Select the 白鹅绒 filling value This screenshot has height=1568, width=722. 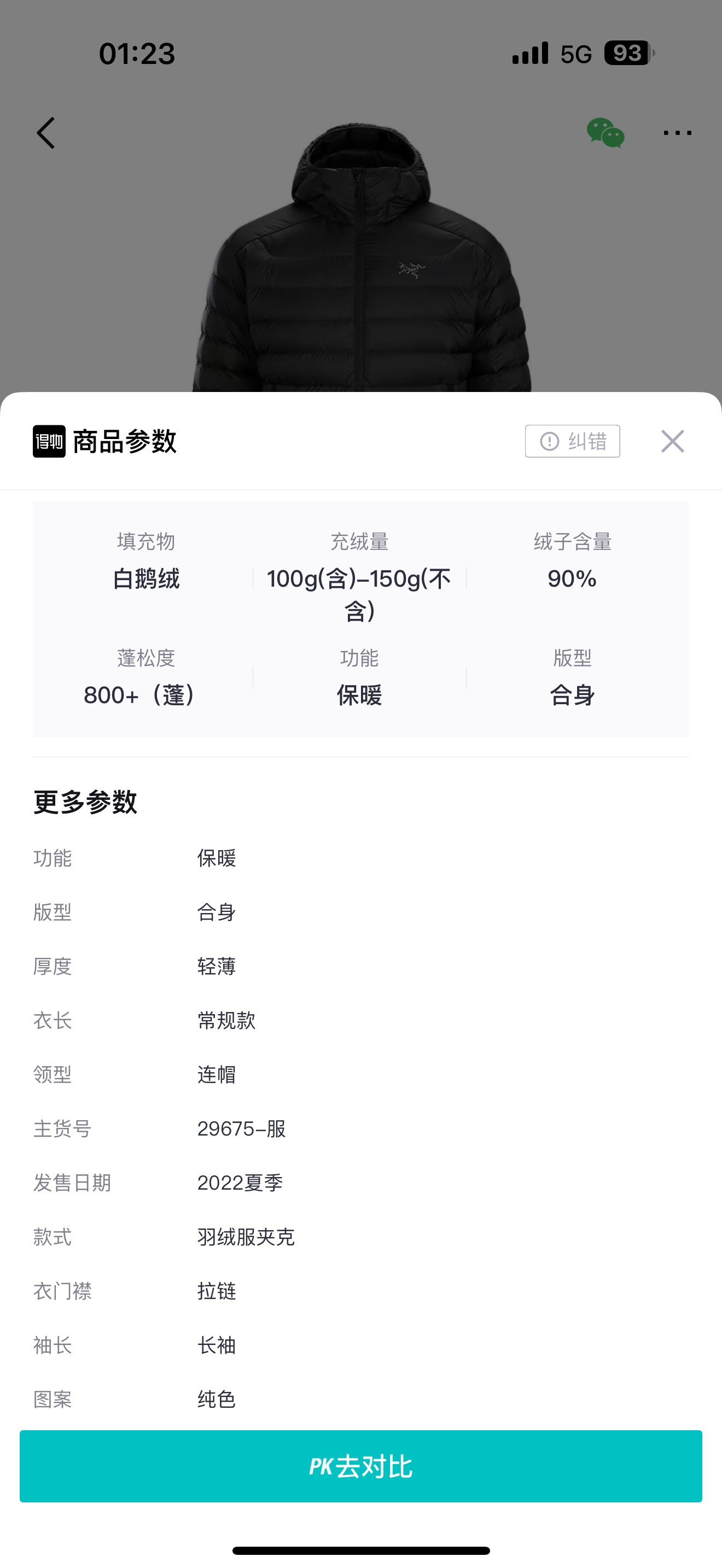click(145, 579)
